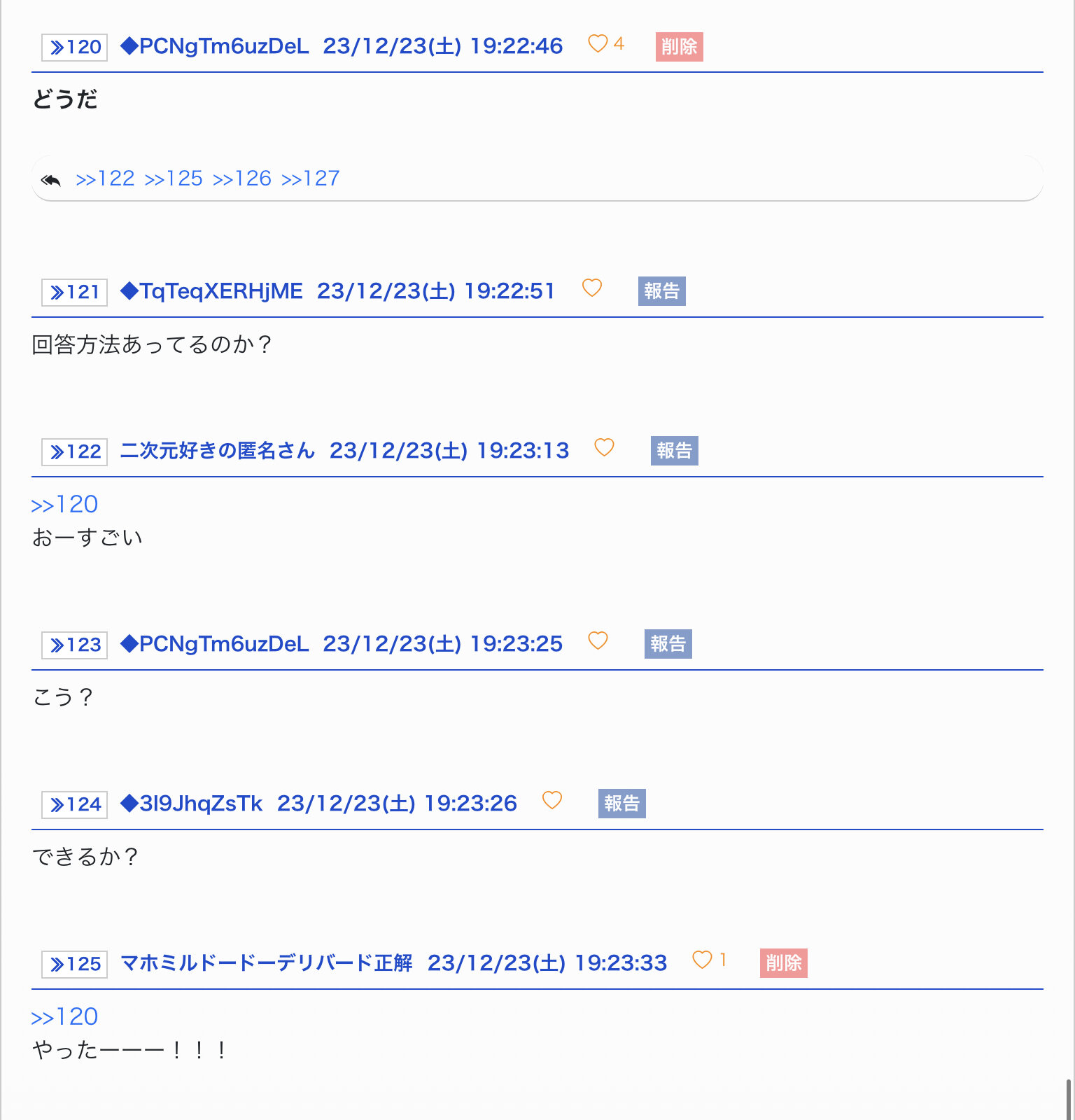Tap post number 123 button
The image size is (1075, 1120).
pyautogui.click(x=74, y=645)
